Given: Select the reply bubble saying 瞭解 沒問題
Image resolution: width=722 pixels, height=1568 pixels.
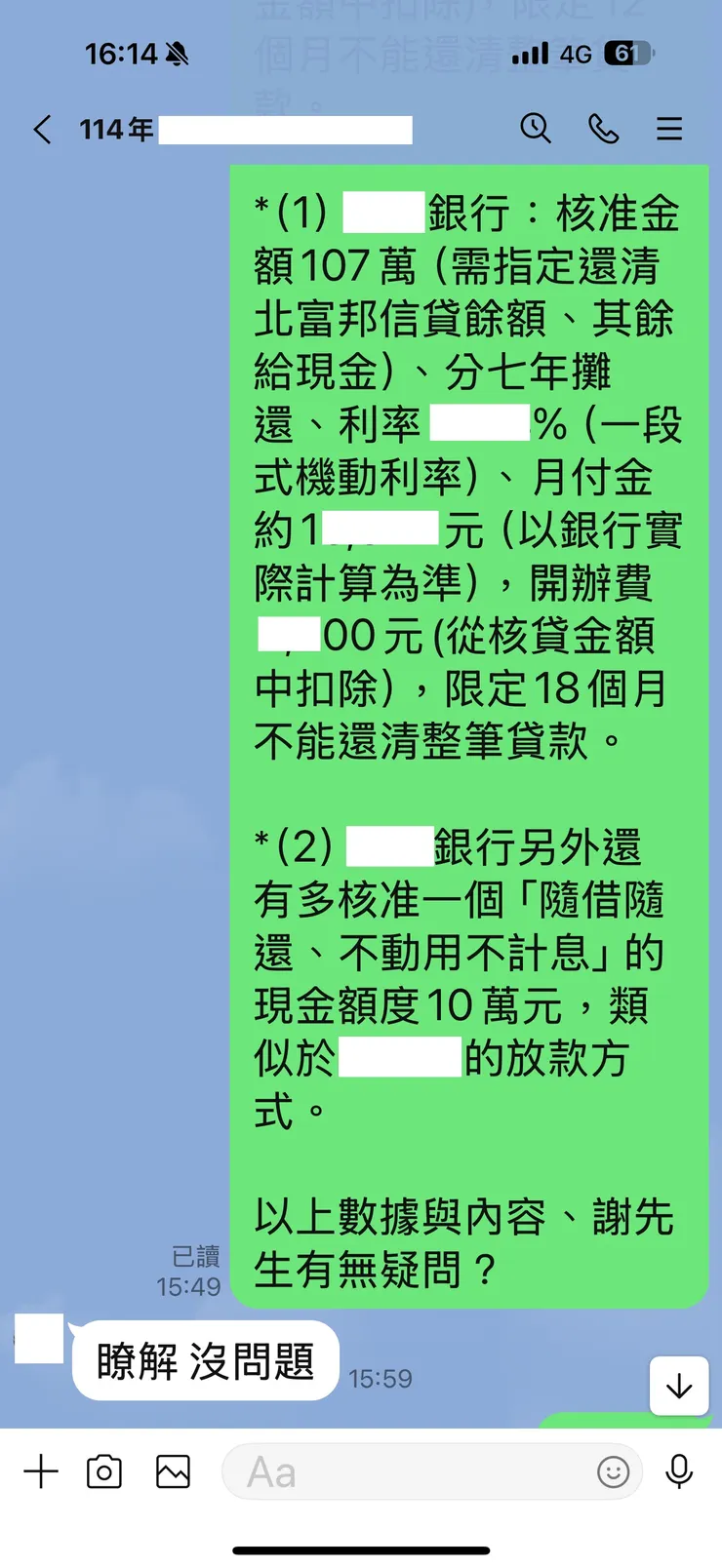Looking at the screenshot, I should click(x=205, y=1360).
